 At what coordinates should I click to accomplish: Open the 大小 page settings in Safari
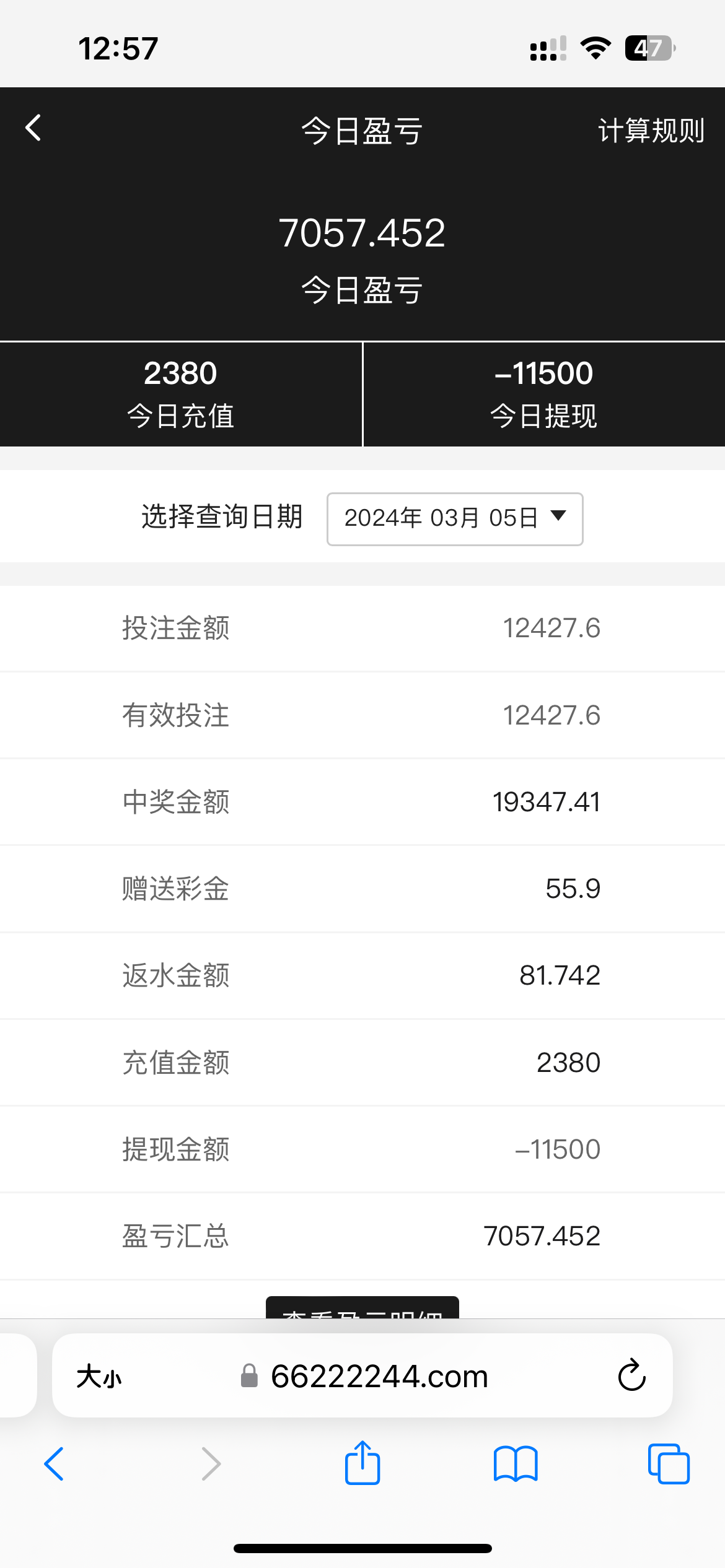(99, 1377)
